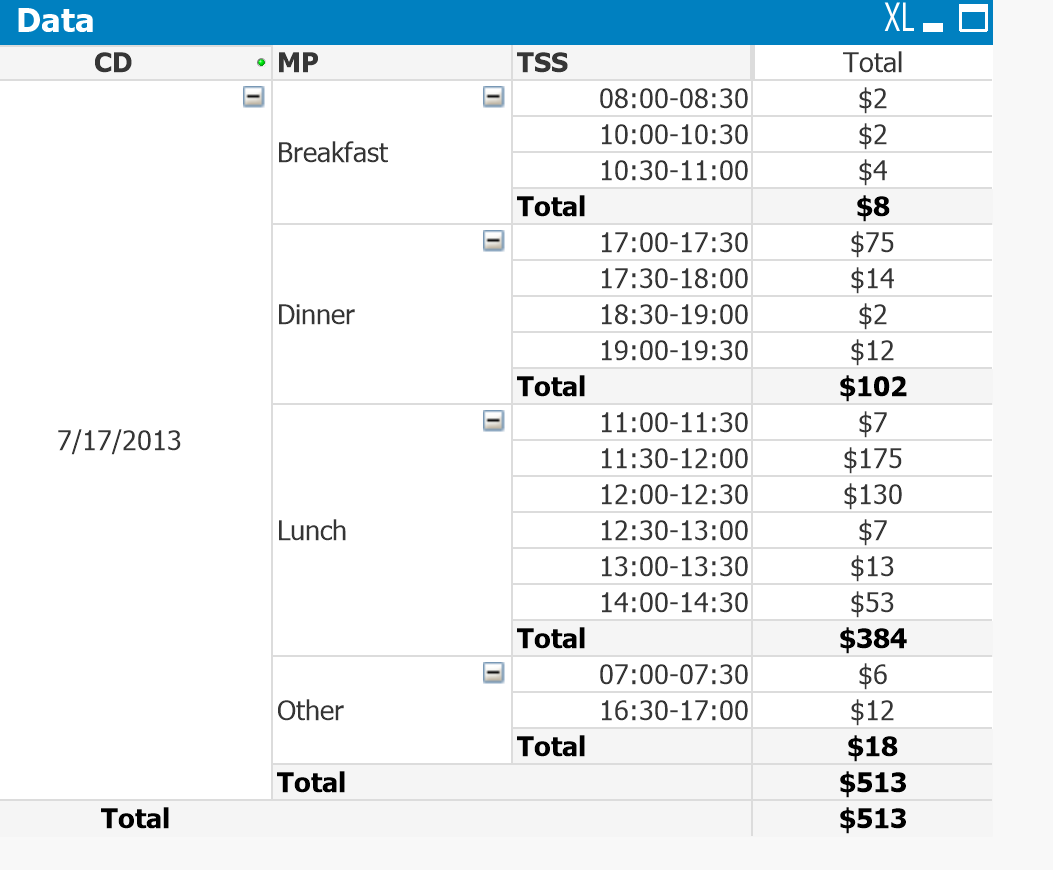The width and height of the screenshot is (1053, 870).
Task: Collapse the Other rows
Action: (493, 673)
